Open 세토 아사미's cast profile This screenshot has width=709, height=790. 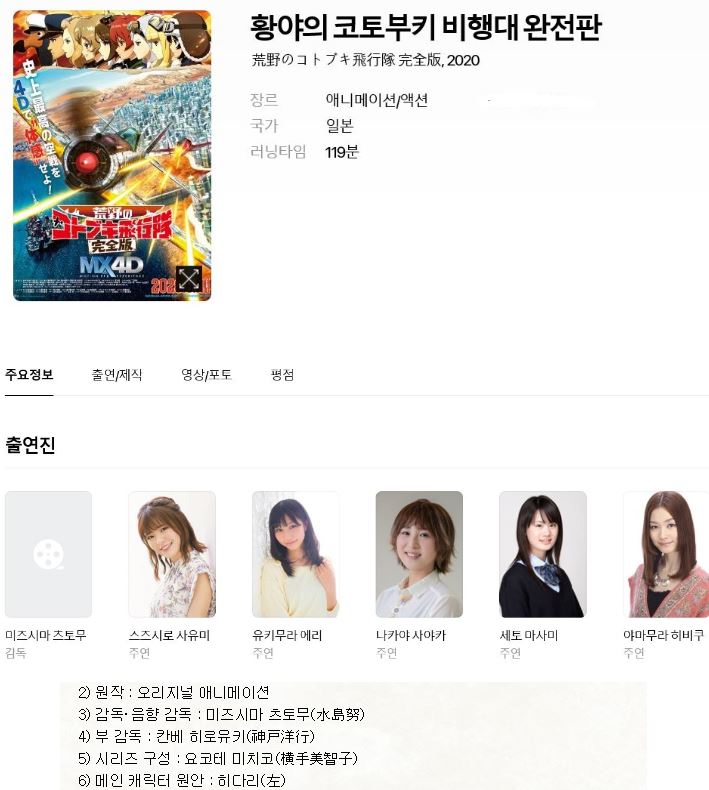coord(542,554)
